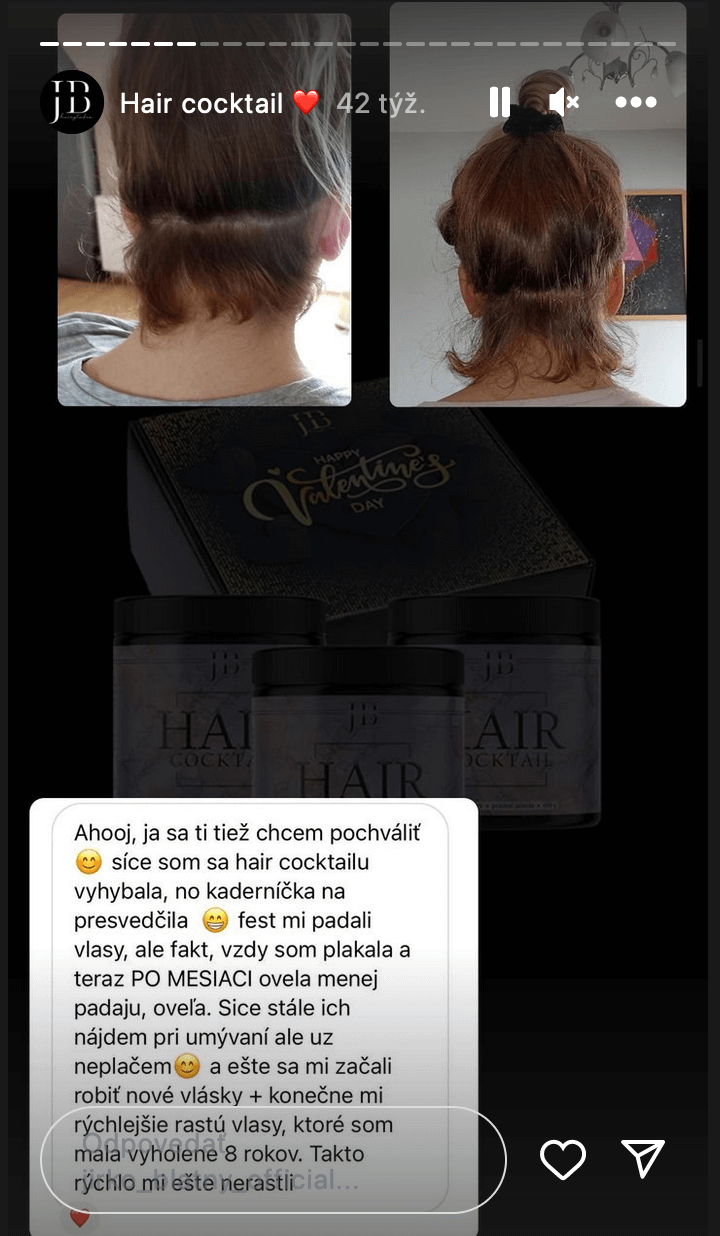Pause the story playback
Image resolution: width=720 pixels, height=1236 pixels.
[x=500, y=102]
